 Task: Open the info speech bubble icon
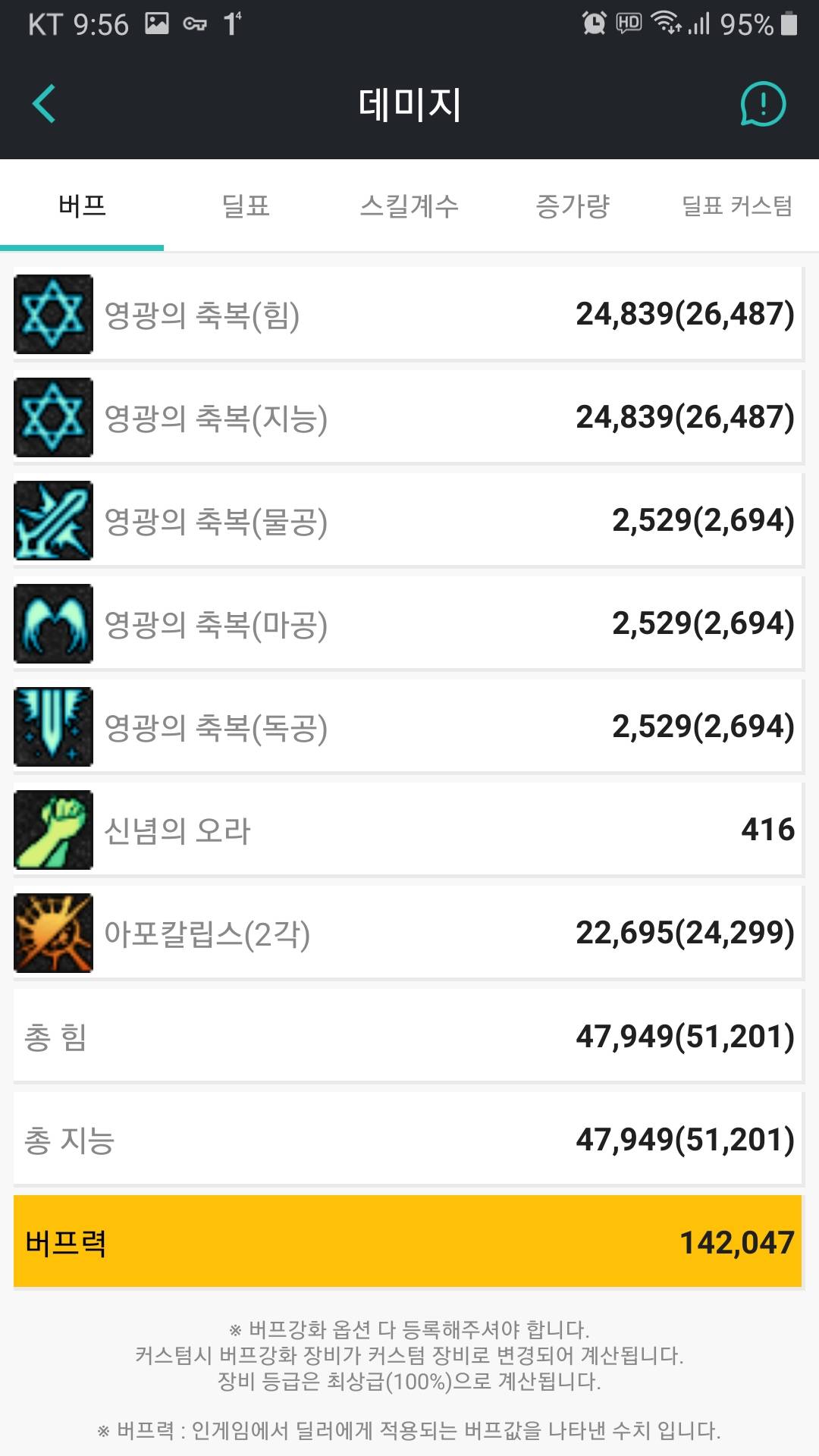[x=762, y=104]
